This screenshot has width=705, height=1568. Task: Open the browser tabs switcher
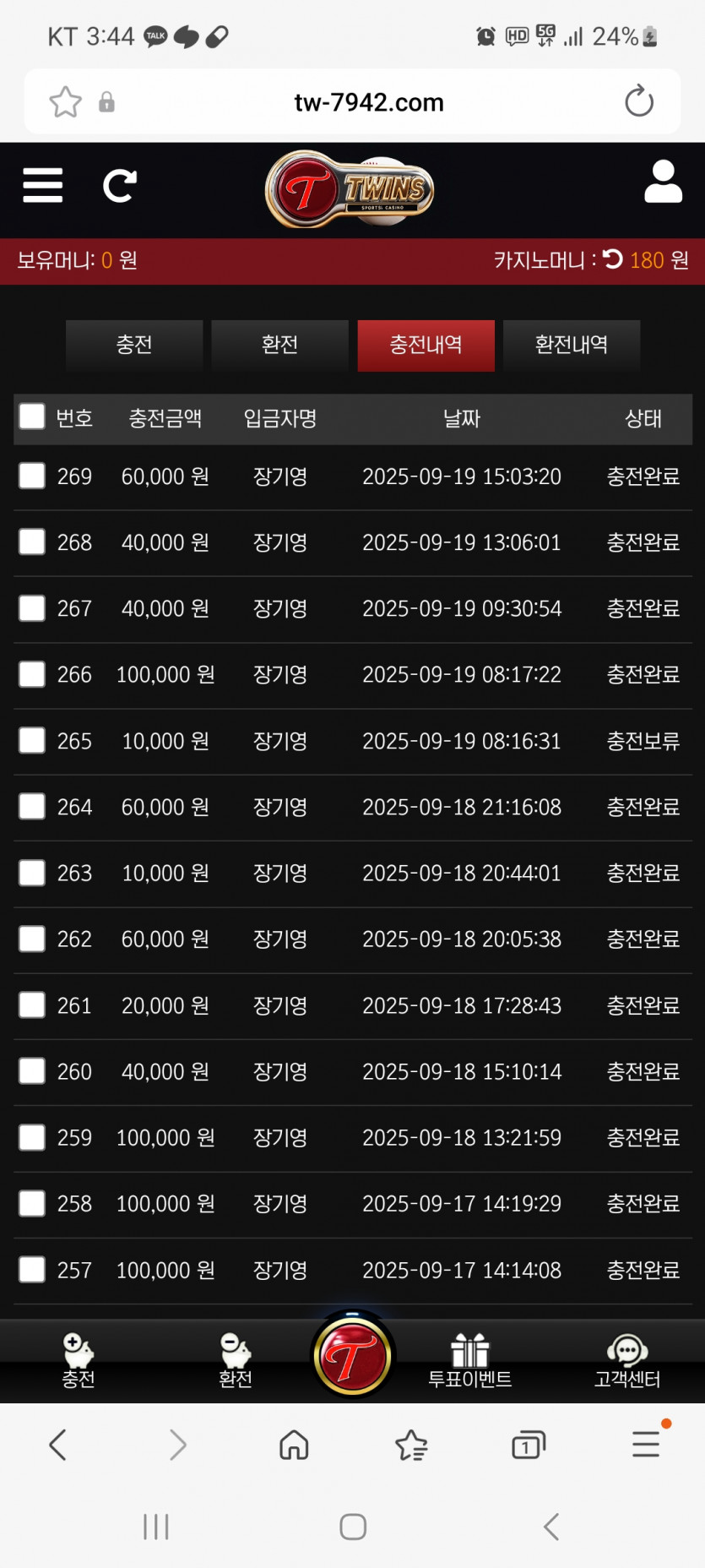click(529, 1445)
